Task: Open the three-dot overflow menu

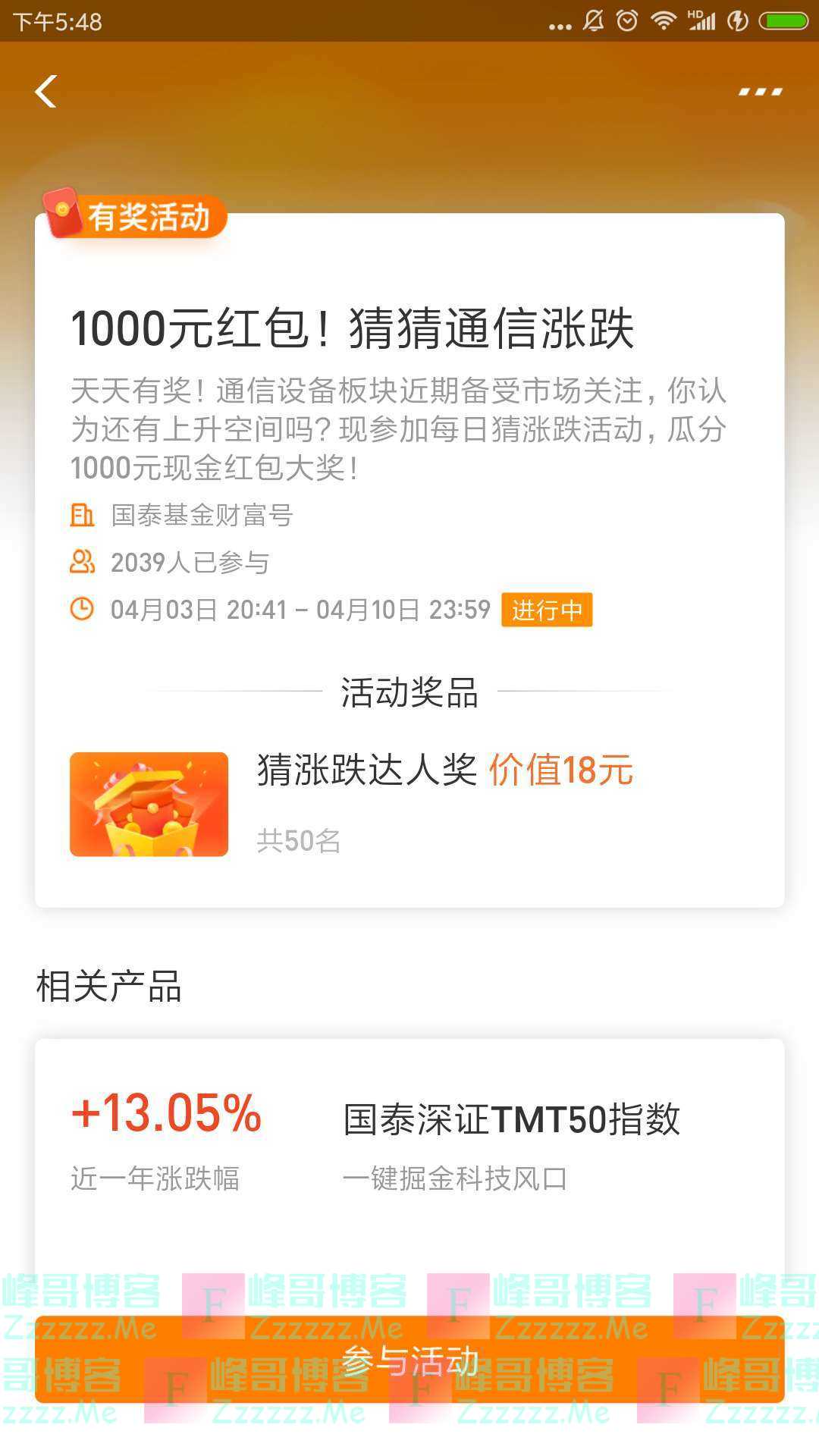Action: click(x=760, y=92)
